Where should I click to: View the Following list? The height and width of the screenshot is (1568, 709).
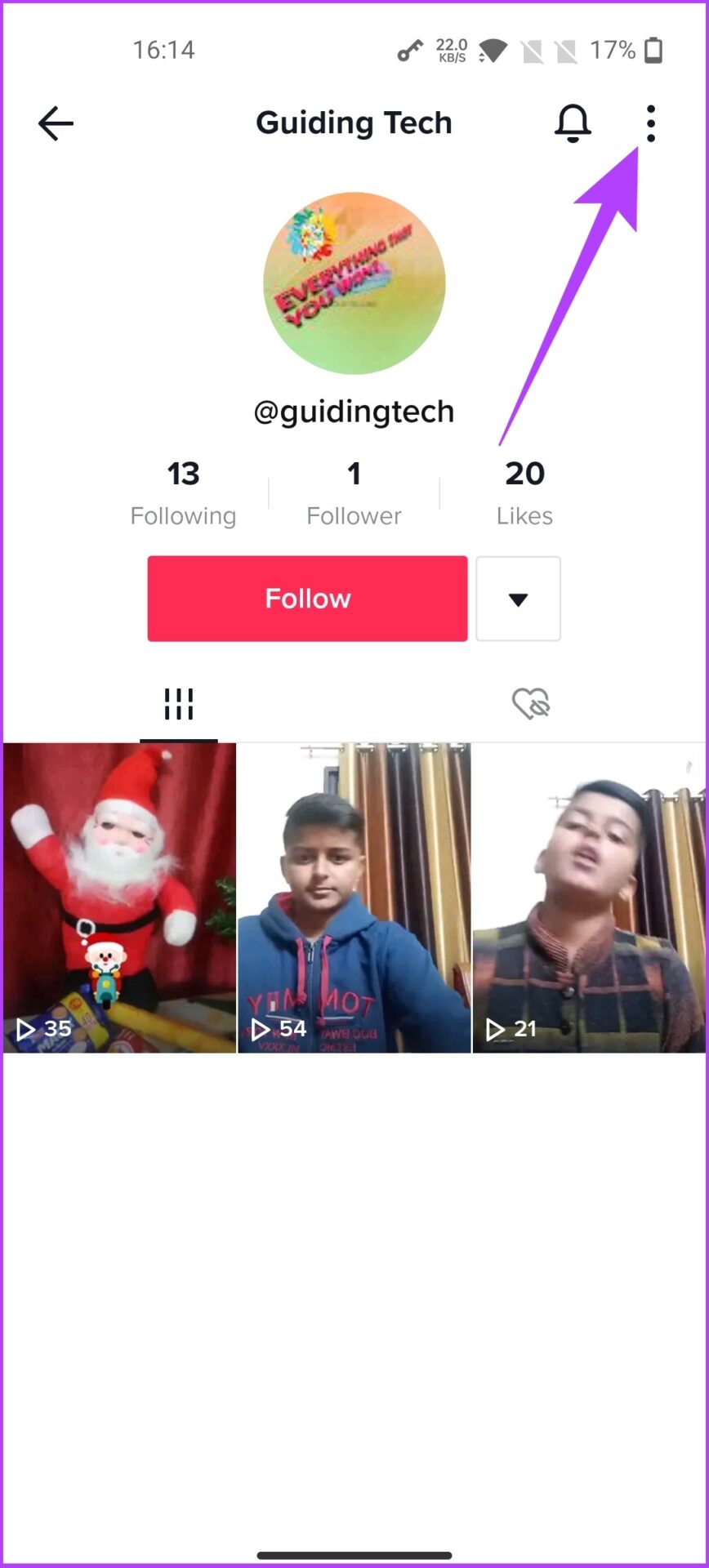[183, 493]
